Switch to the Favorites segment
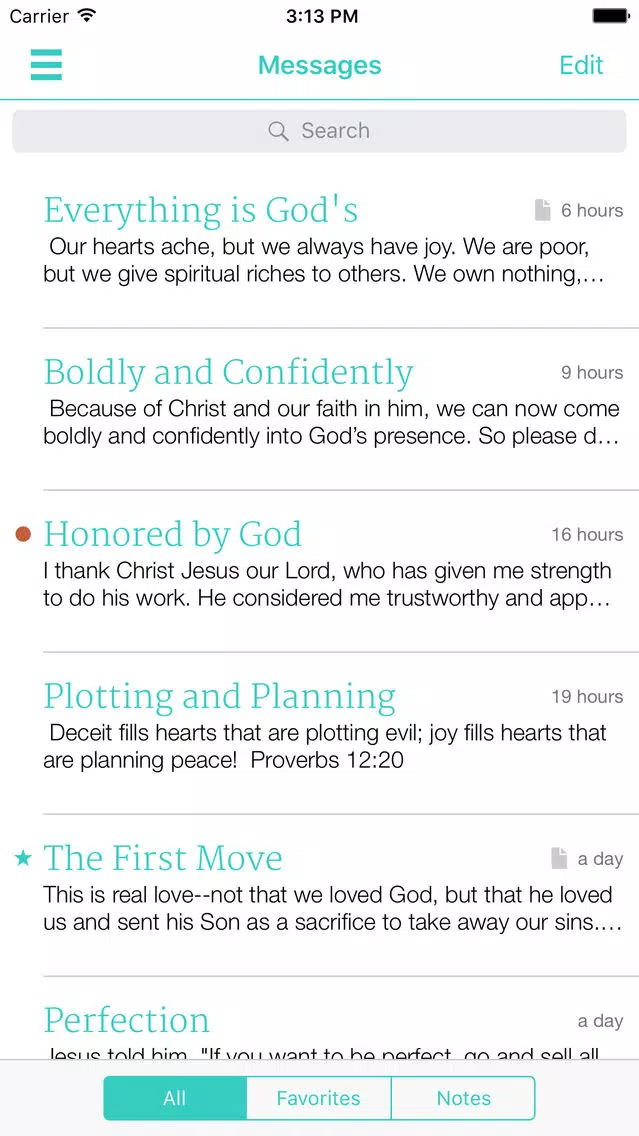639x1136 pixels. pyautogui.click(x=319, y=1098)
